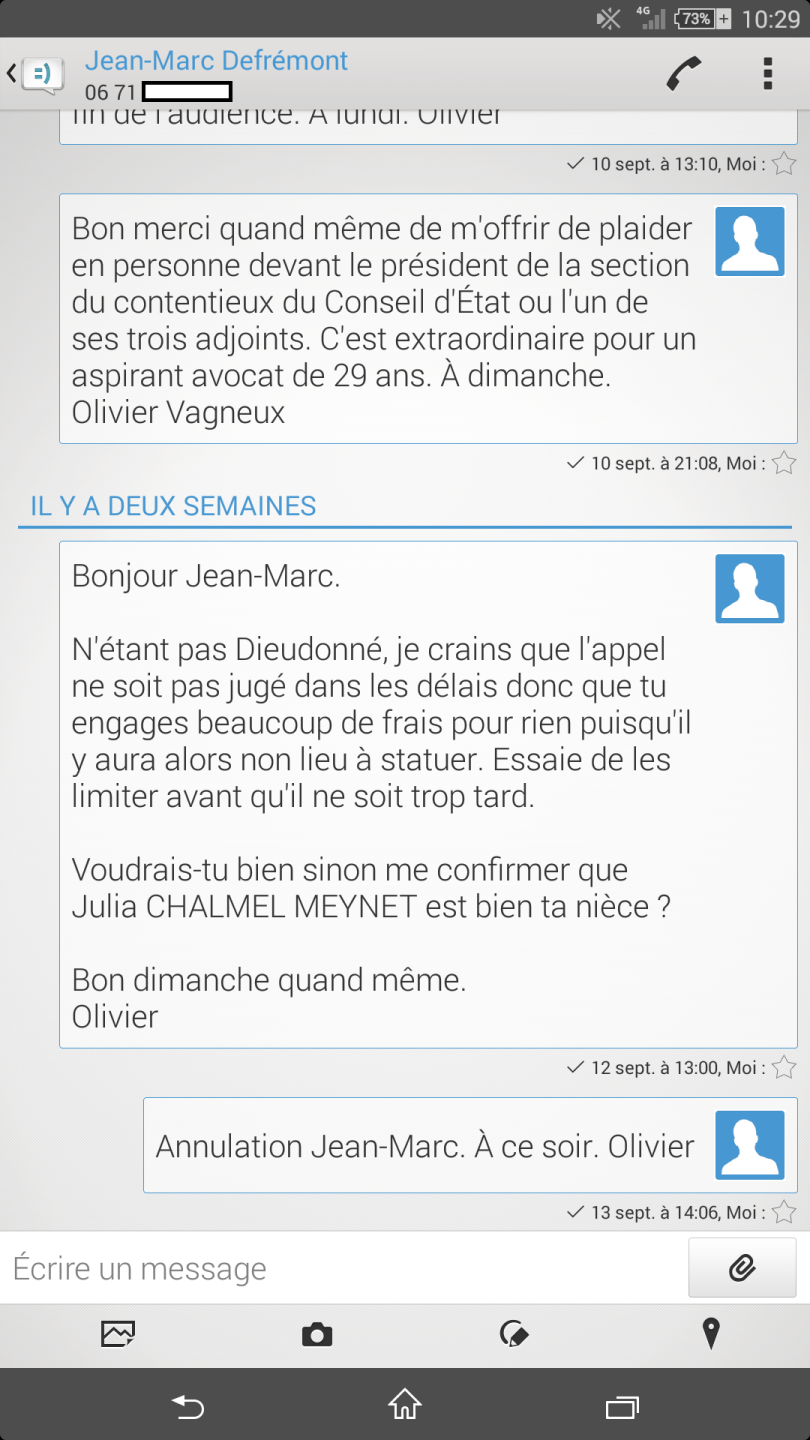Call Jean-Marc Defrémont

[x=684, y=74]
